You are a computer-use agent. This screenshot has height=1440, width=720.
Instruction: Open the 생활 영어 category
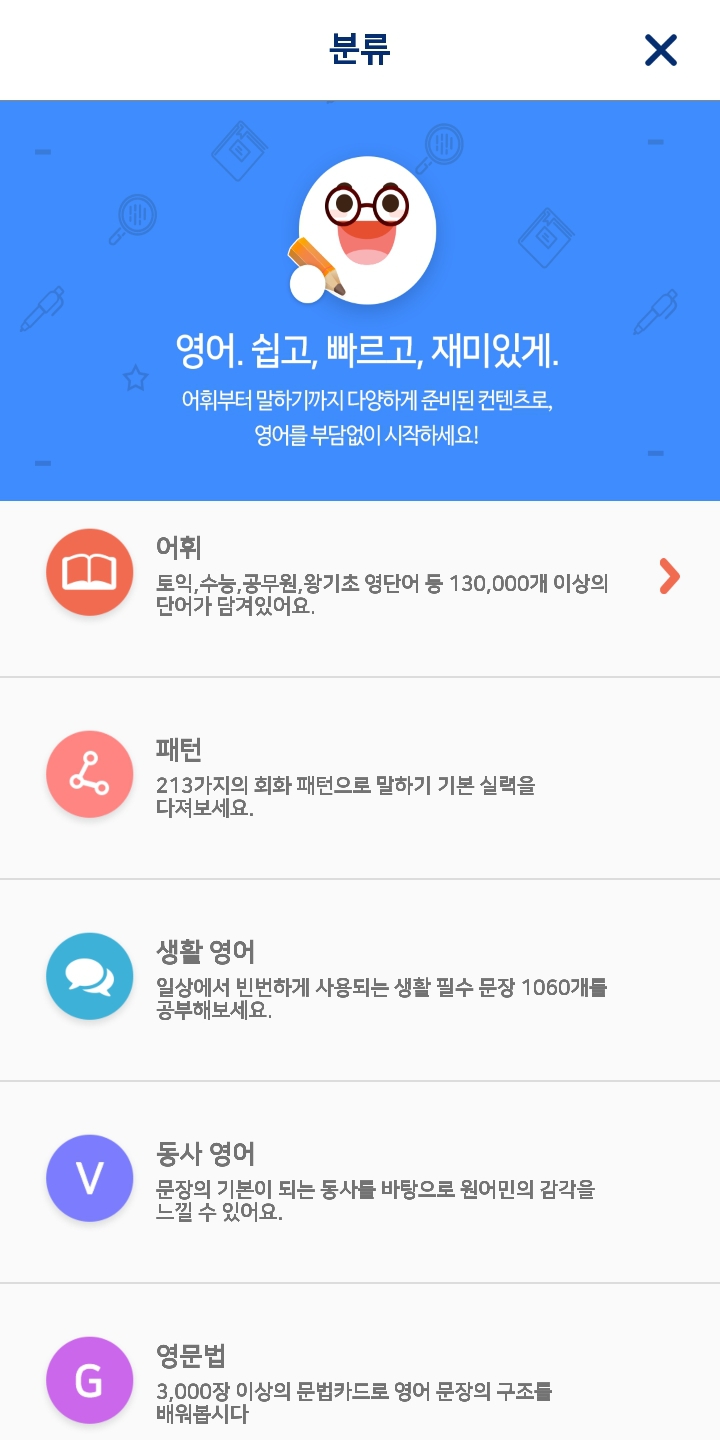coord(360,980)
